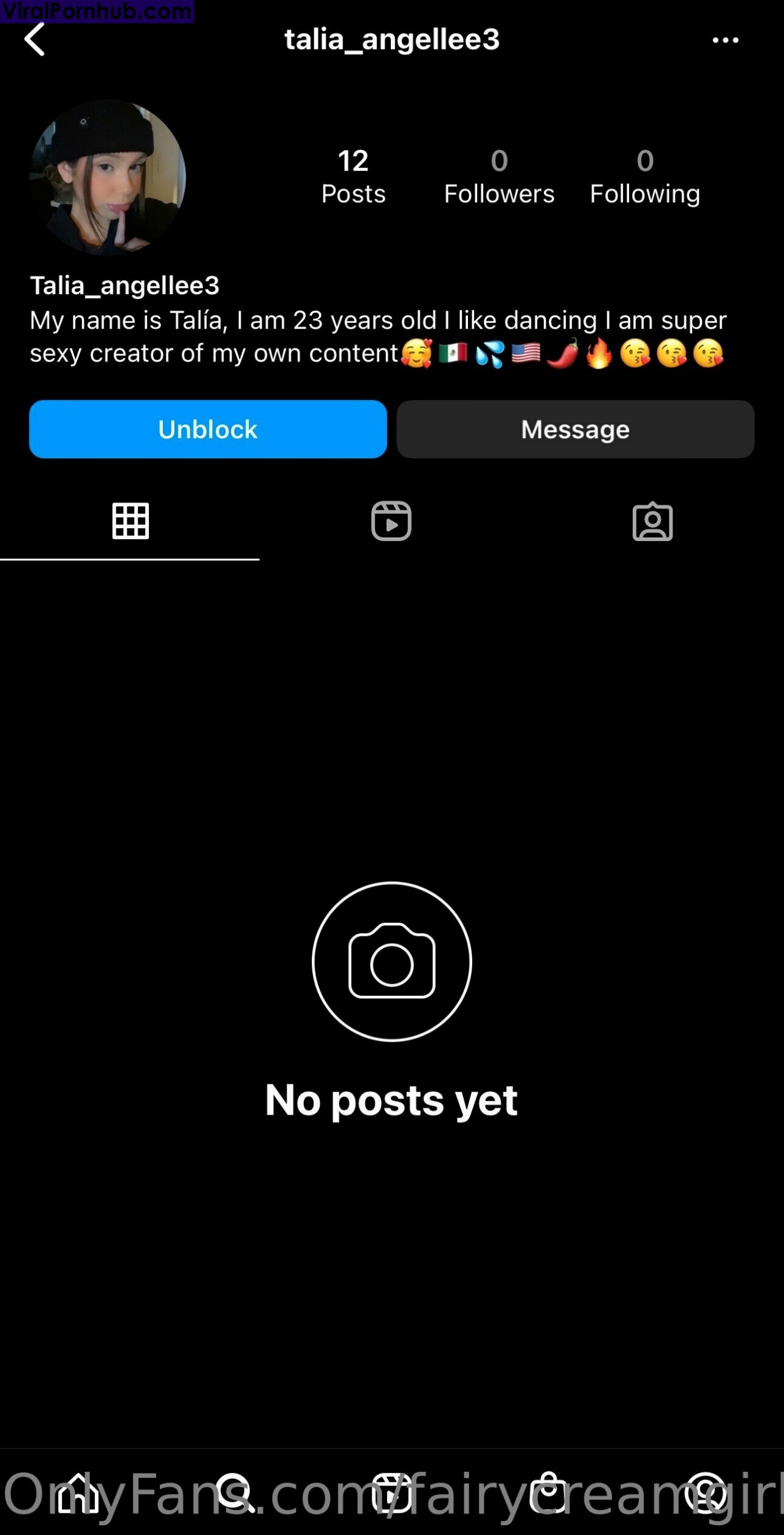Send a message via Message button

tap(575, 429)
